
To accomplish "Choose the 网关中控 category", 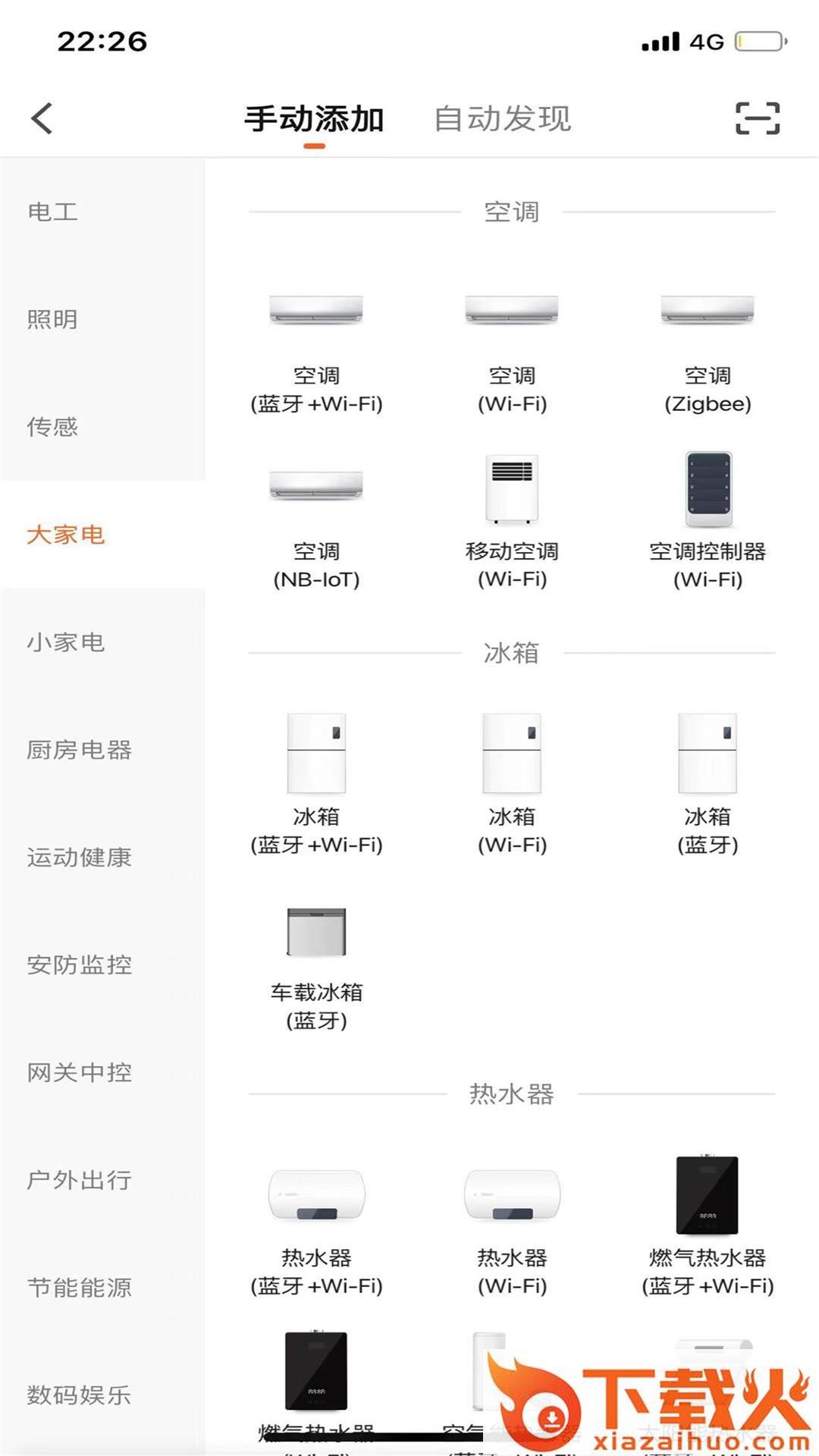I will 79,1073.
